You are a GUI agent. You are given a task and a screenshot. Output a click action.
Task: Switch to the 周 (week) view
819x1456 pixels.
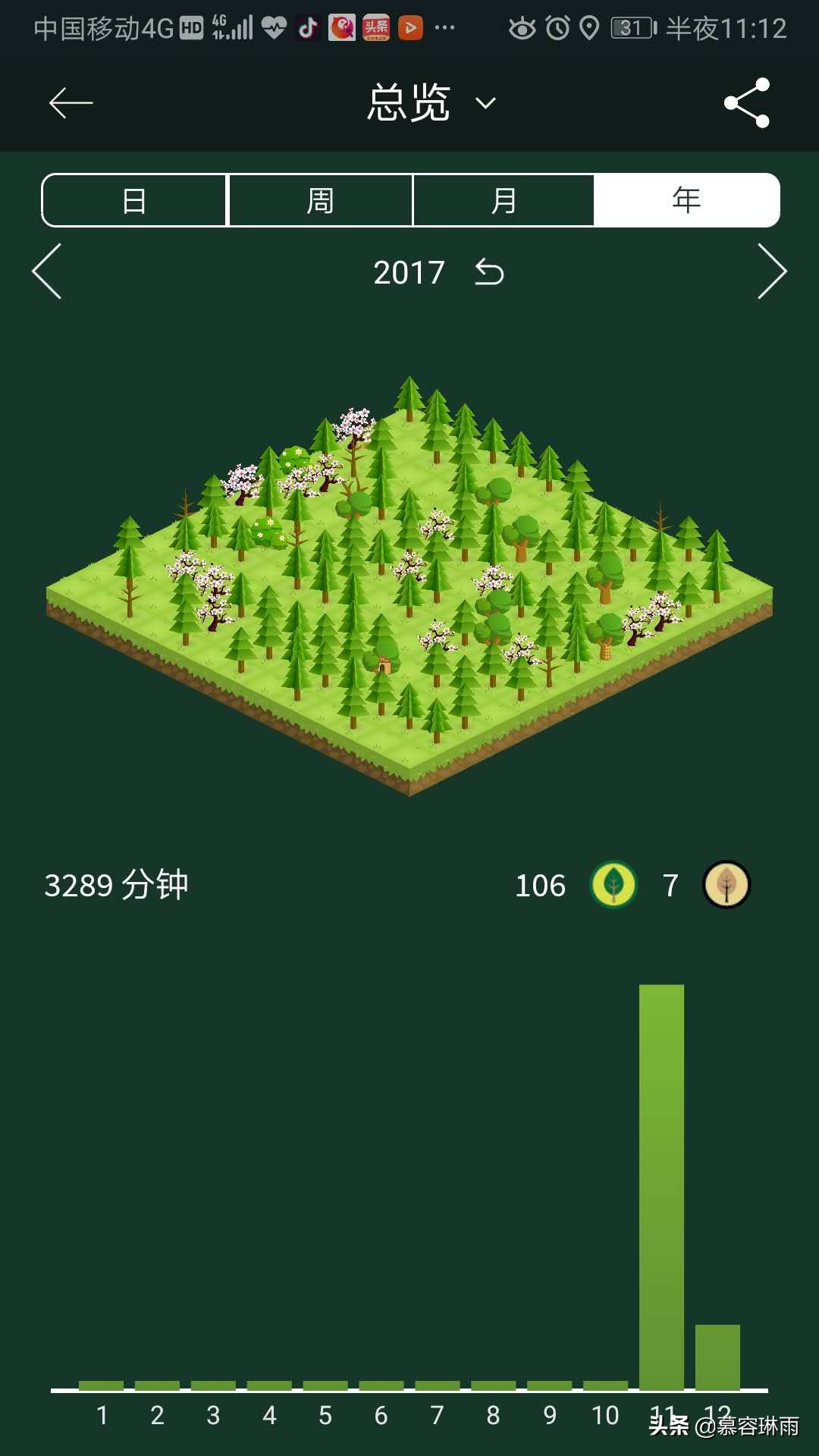point(320,201)
